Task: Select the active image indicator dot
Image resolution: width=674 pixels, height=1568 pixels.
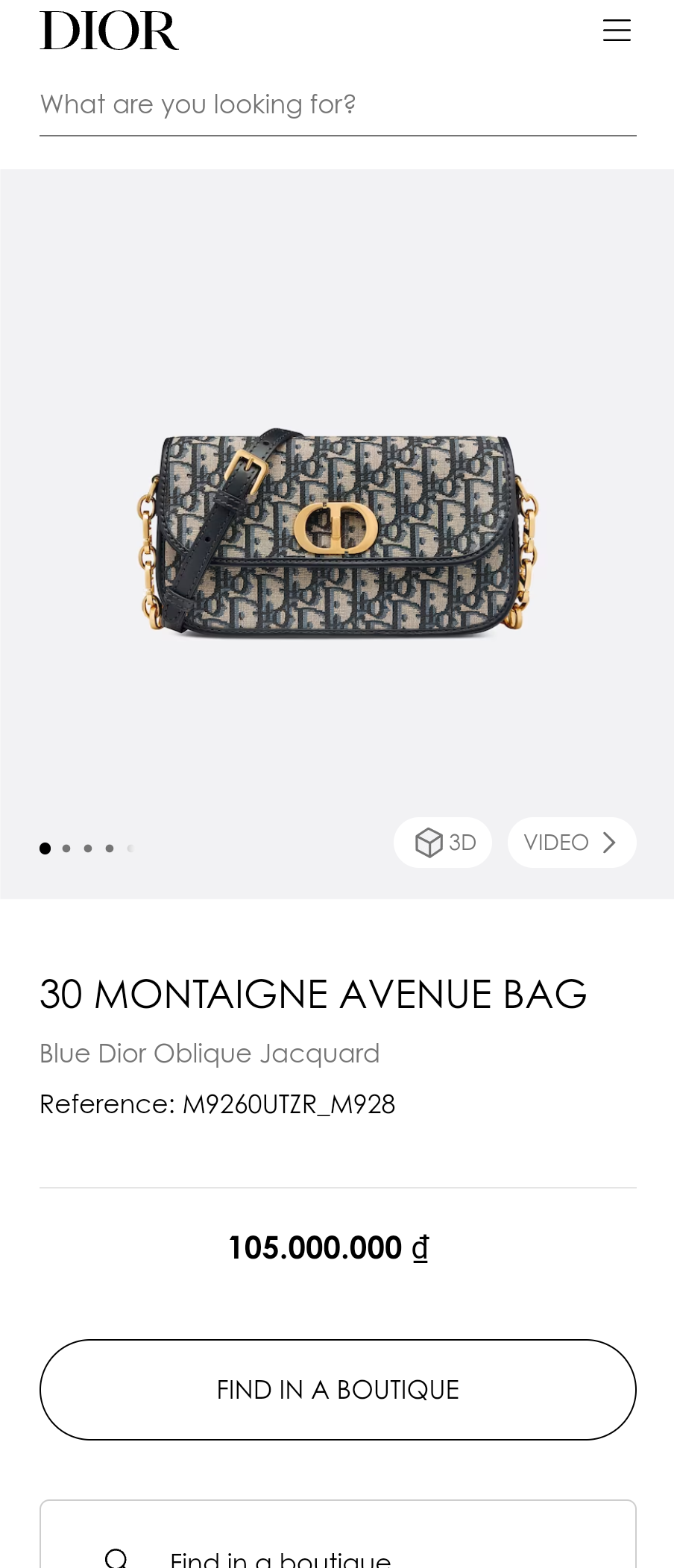Action: click(x=45, y=848)
